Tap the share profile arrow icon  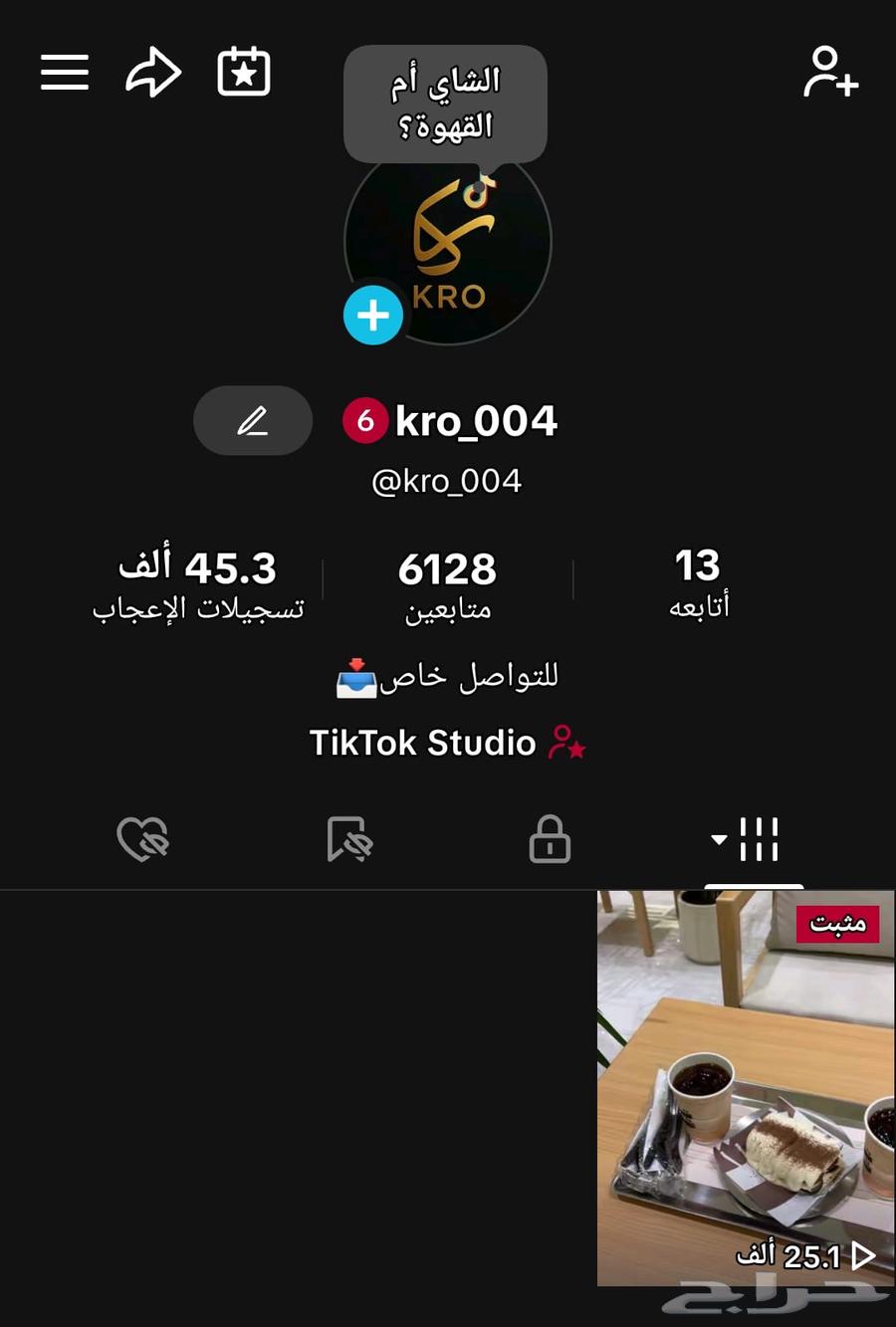click(x=153, y=72)
